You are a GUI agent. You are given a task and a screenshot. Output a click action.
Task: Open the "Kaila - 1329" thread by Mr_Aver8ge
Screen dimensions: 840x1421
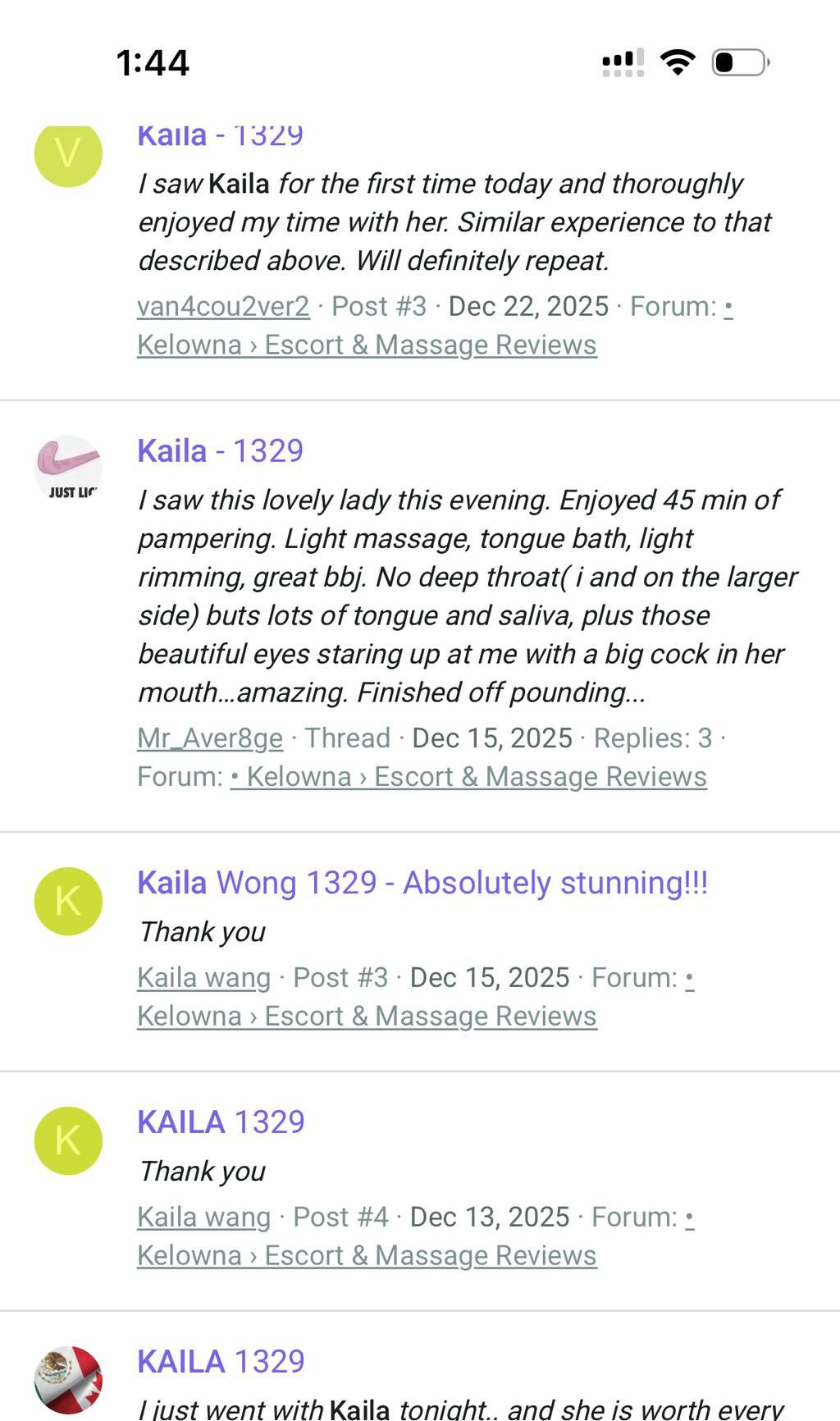220,451
